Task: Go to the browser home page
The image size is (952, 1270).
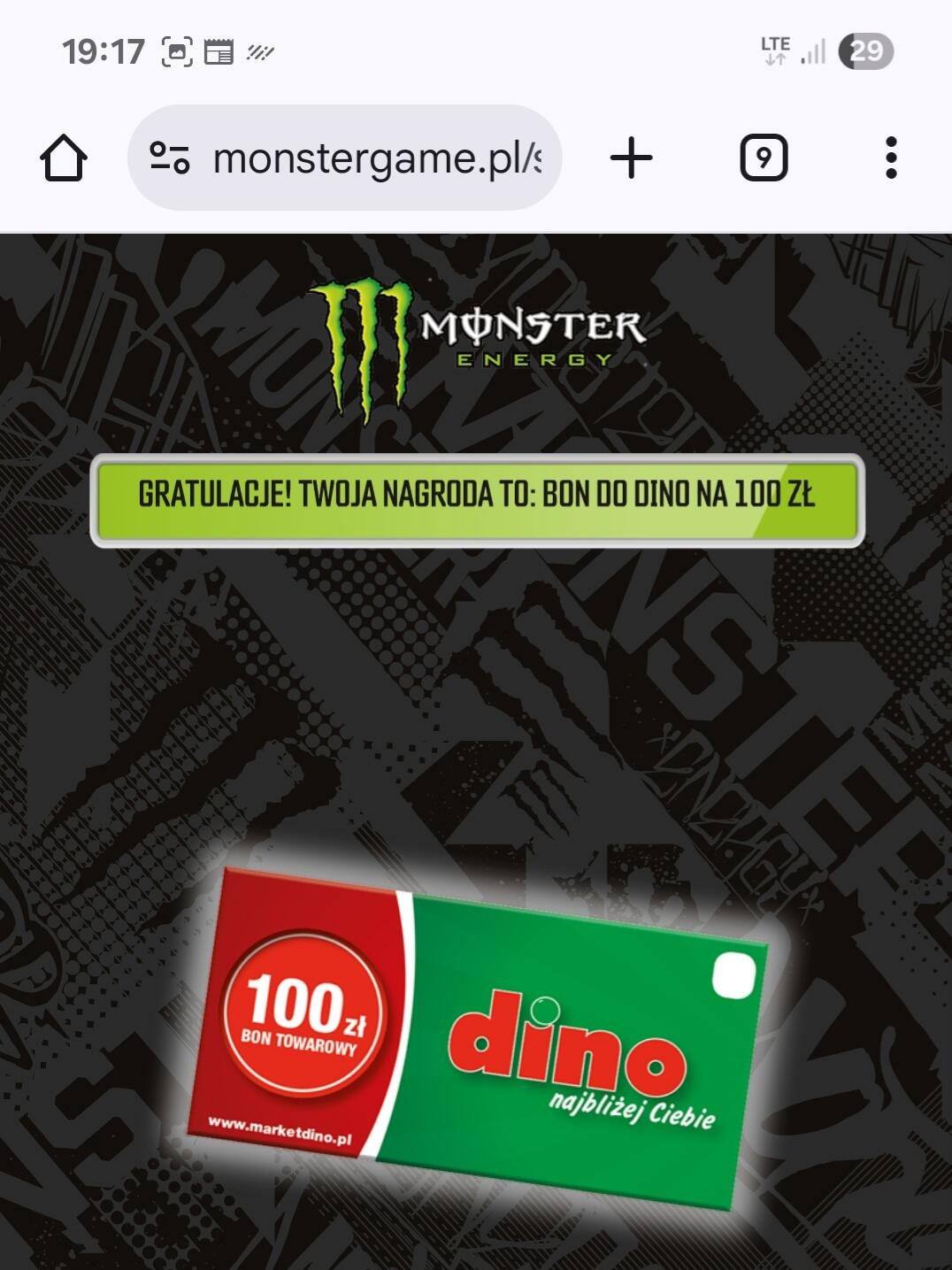Action: (64, 158)
